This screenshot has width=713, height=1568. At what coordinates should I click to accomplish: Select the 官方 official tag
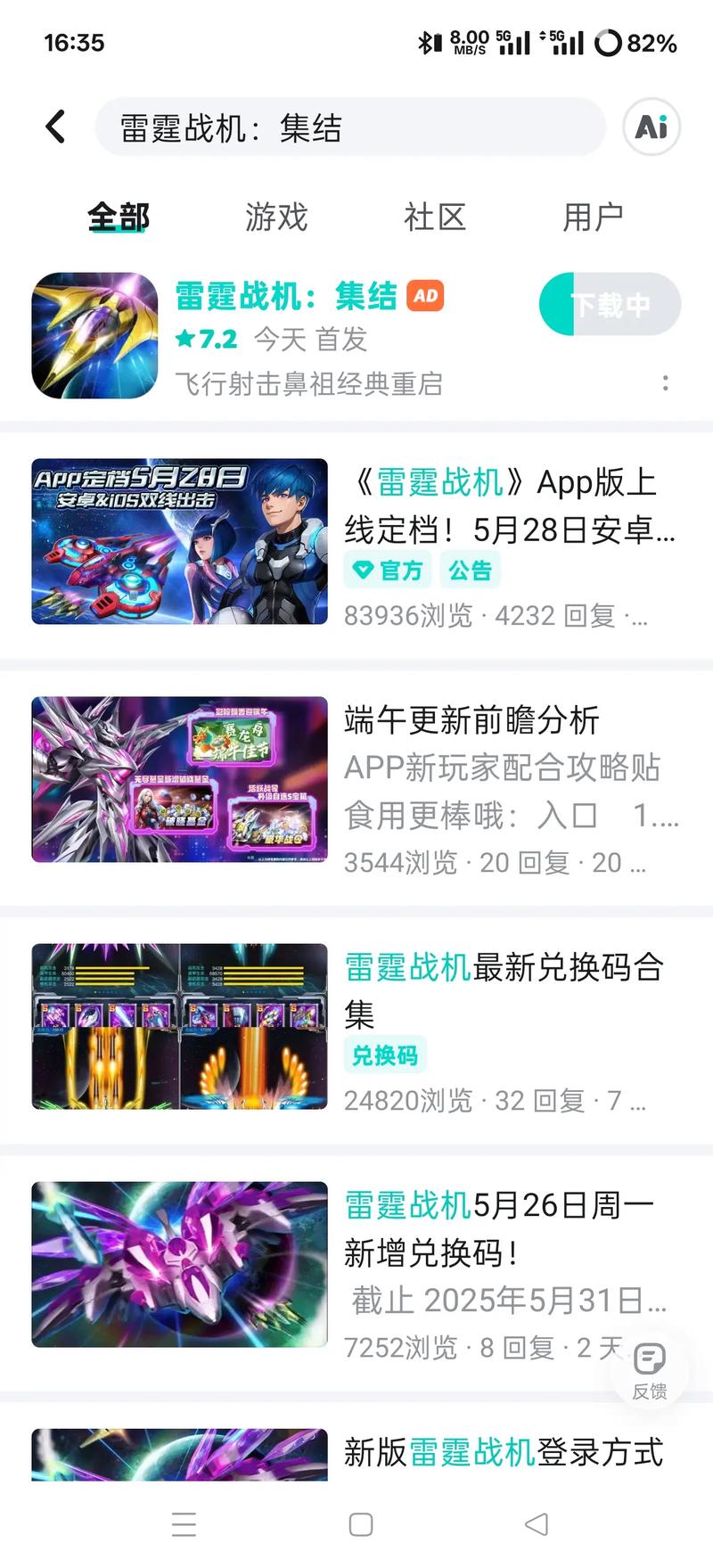click(x=387, y=570)
